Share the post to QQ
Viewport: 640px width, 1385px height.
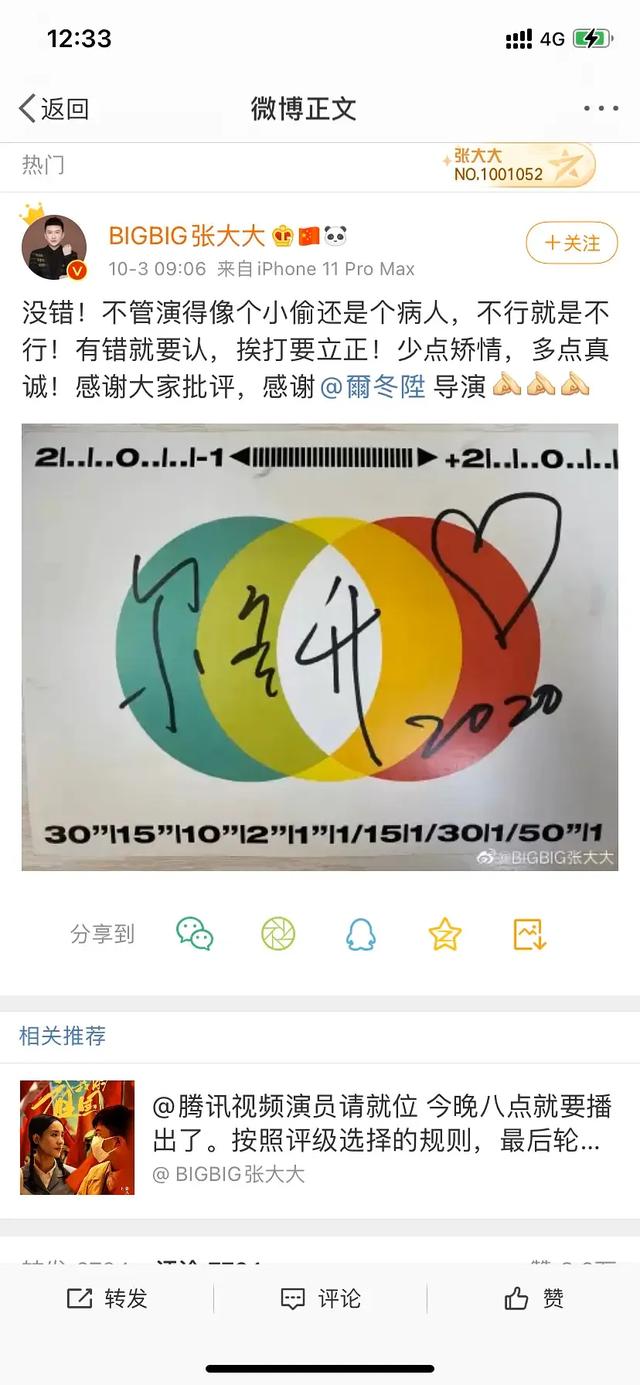(360, 934)
